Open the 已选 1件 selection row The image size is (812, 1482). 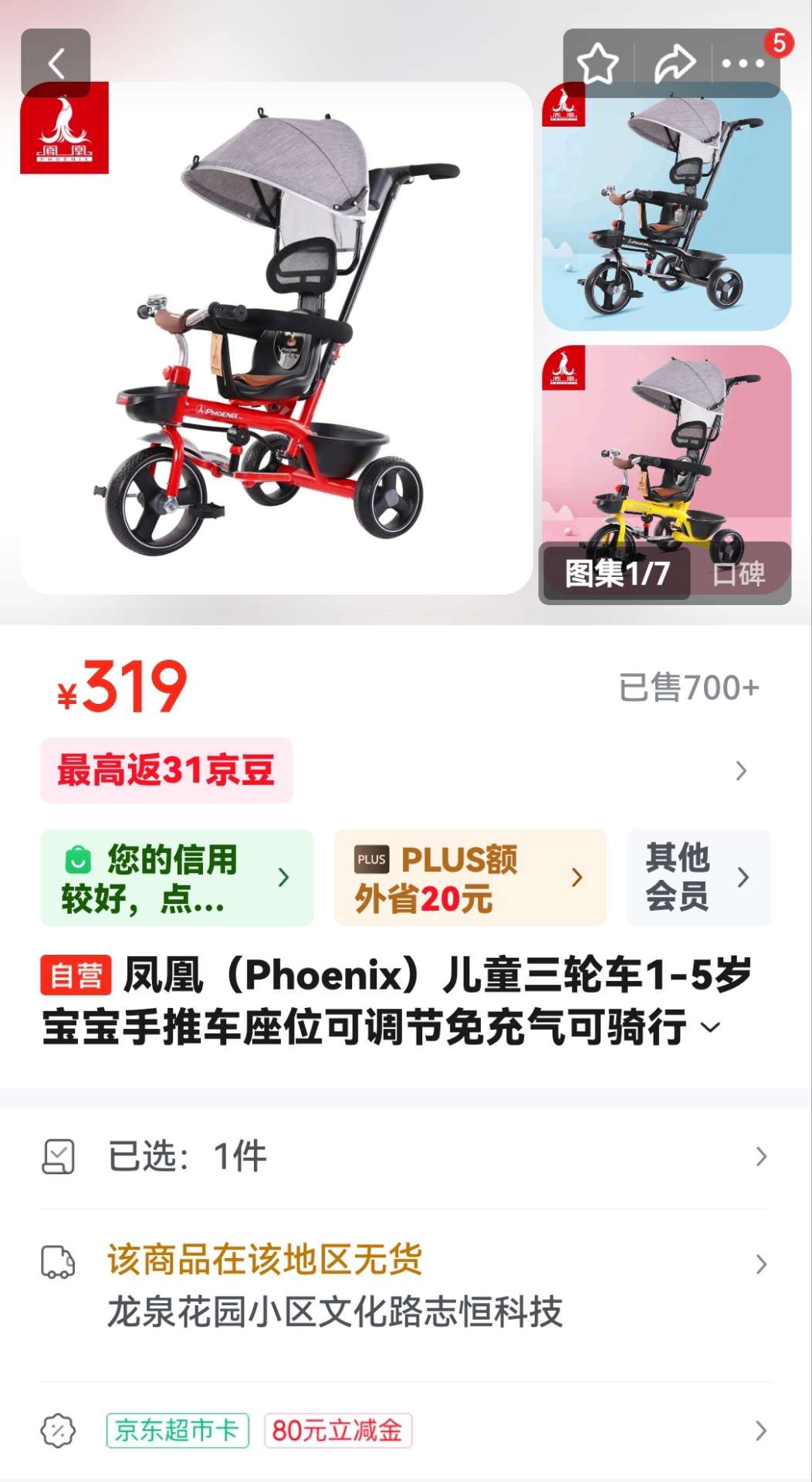(x=405, y=1156)
